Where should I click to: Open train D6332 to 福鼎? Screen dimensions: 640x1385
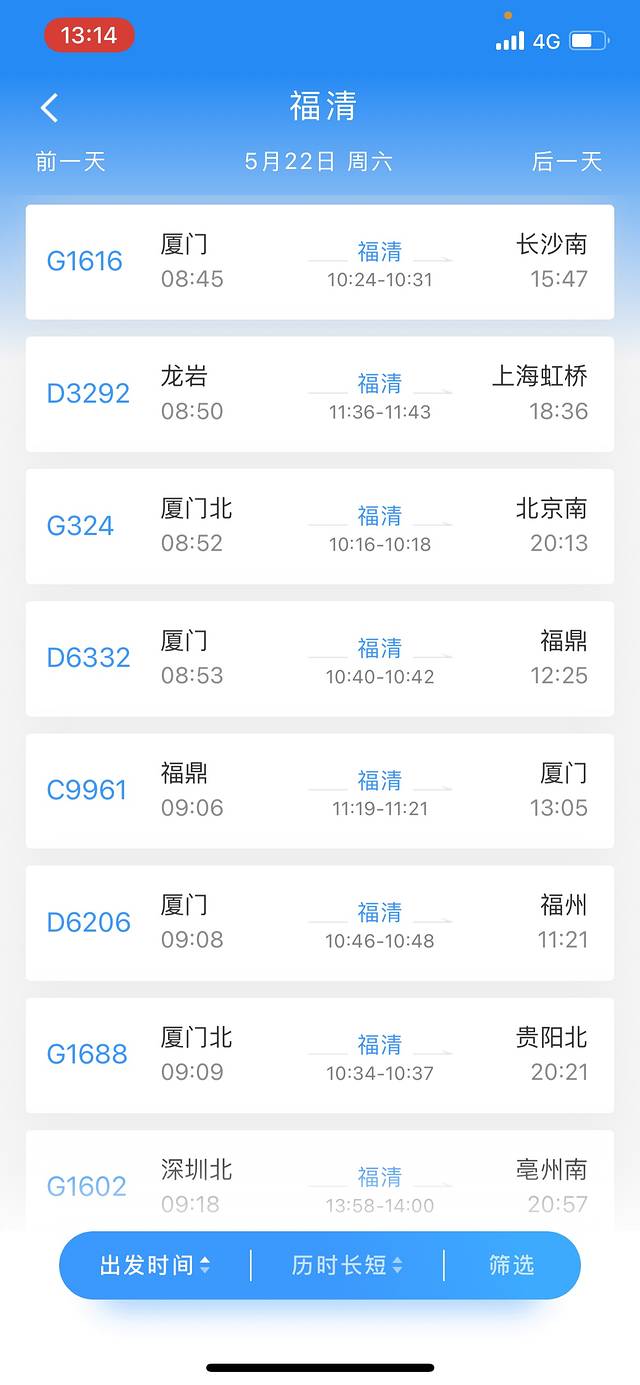click(320, 658)
